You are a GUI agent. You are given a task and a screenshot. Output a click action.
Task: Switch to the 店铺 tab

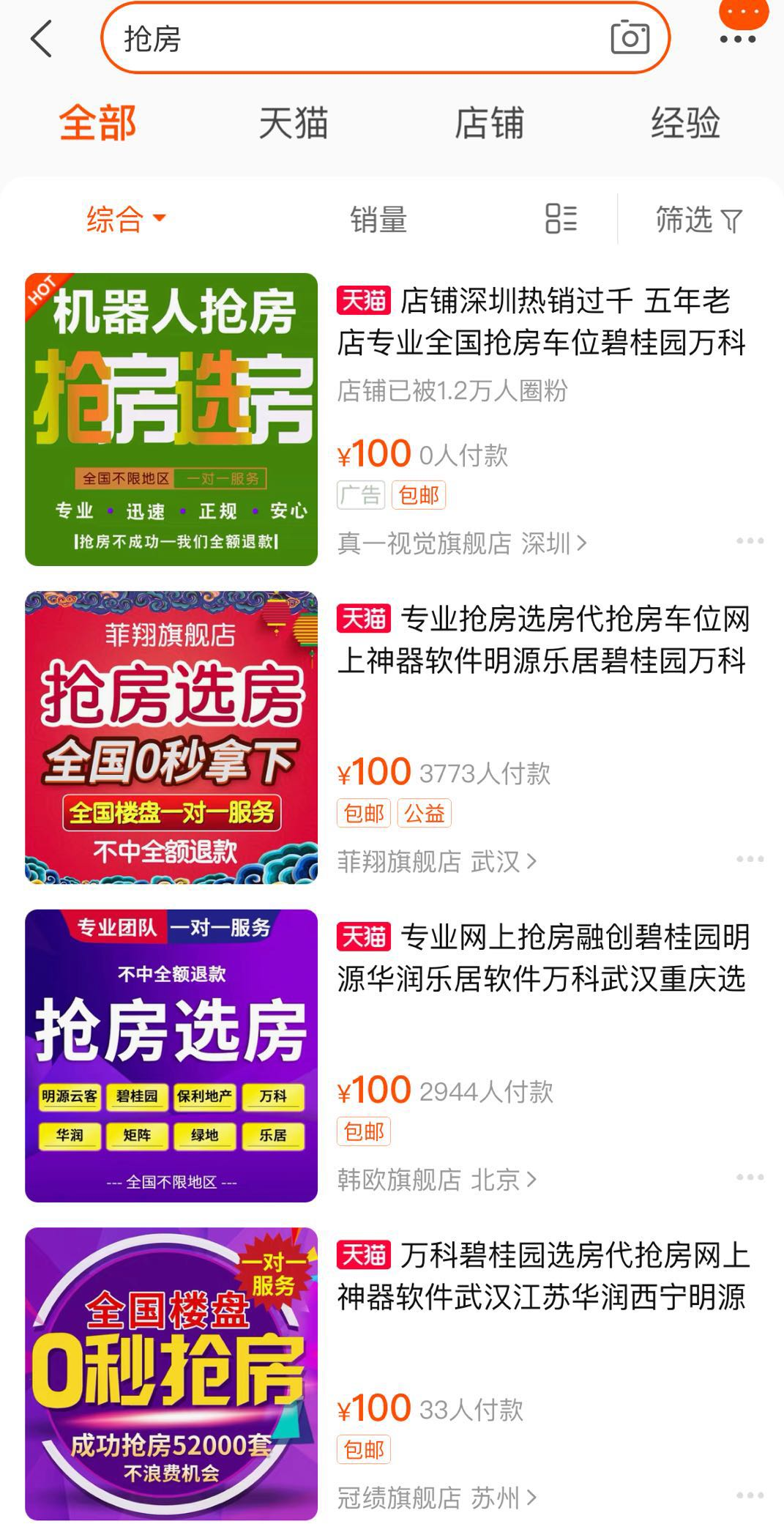(x=489, y=122)
